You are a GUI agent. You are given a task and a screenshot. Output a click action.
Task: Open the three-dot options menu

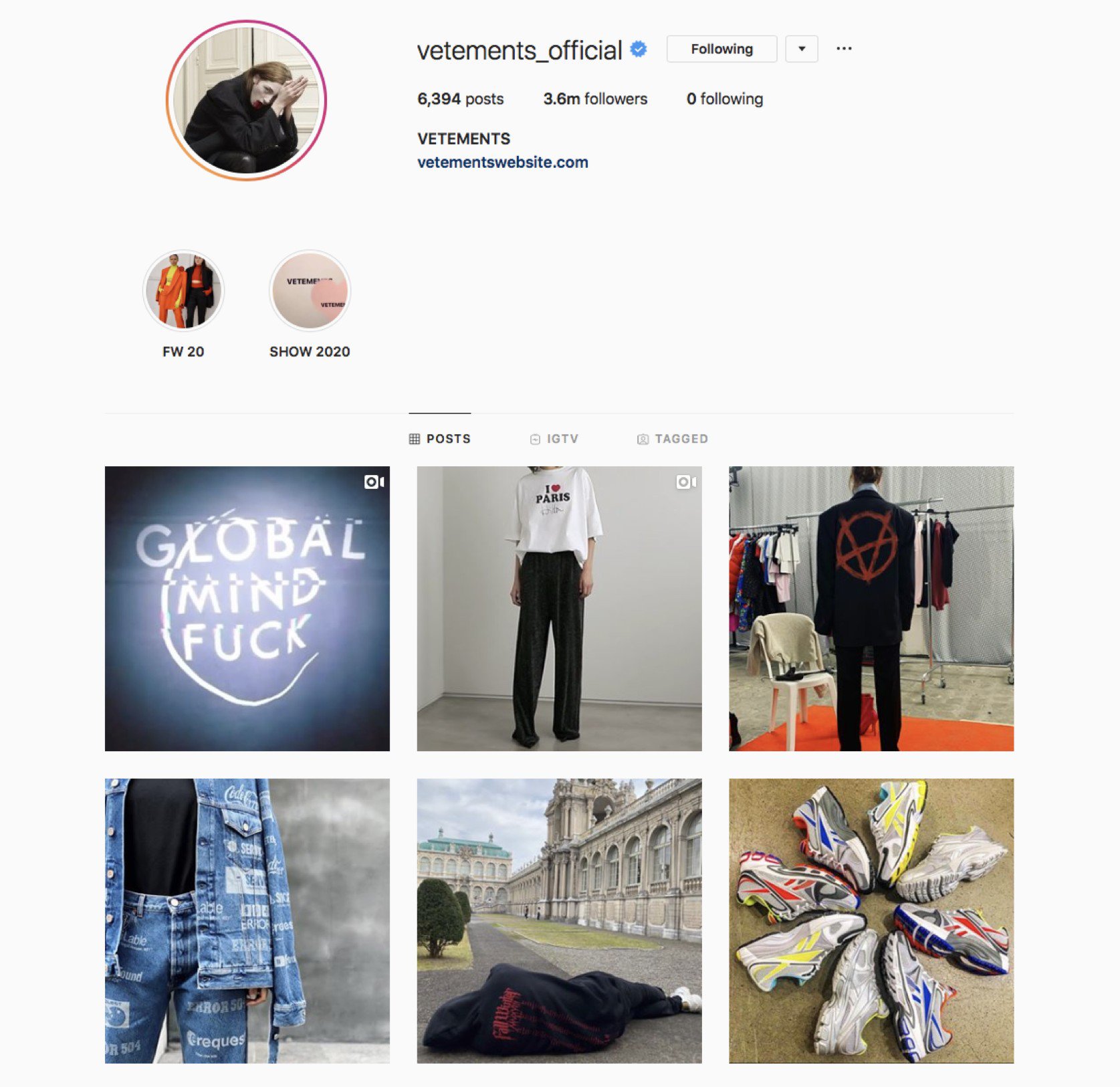[844, 49]
